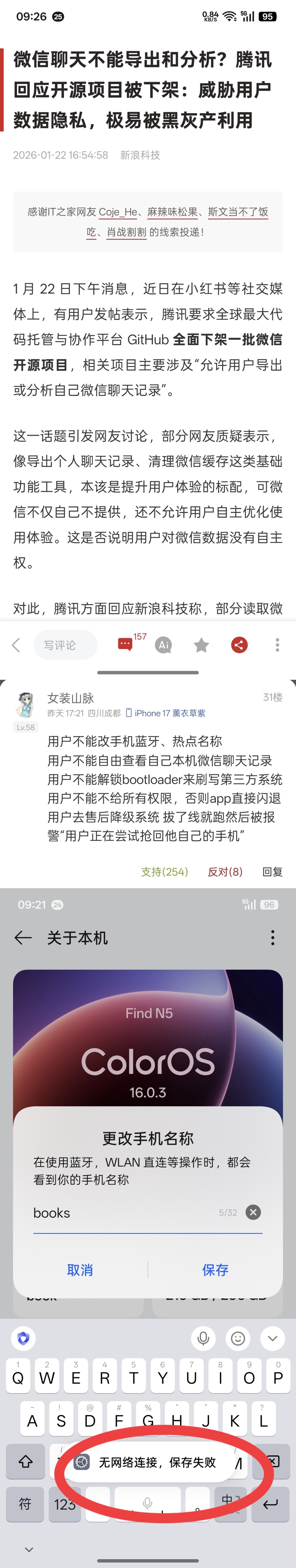This screenshot has width=296, height=1568.
Task: Favorite this article with the star
Action: [x=201, y=645]
